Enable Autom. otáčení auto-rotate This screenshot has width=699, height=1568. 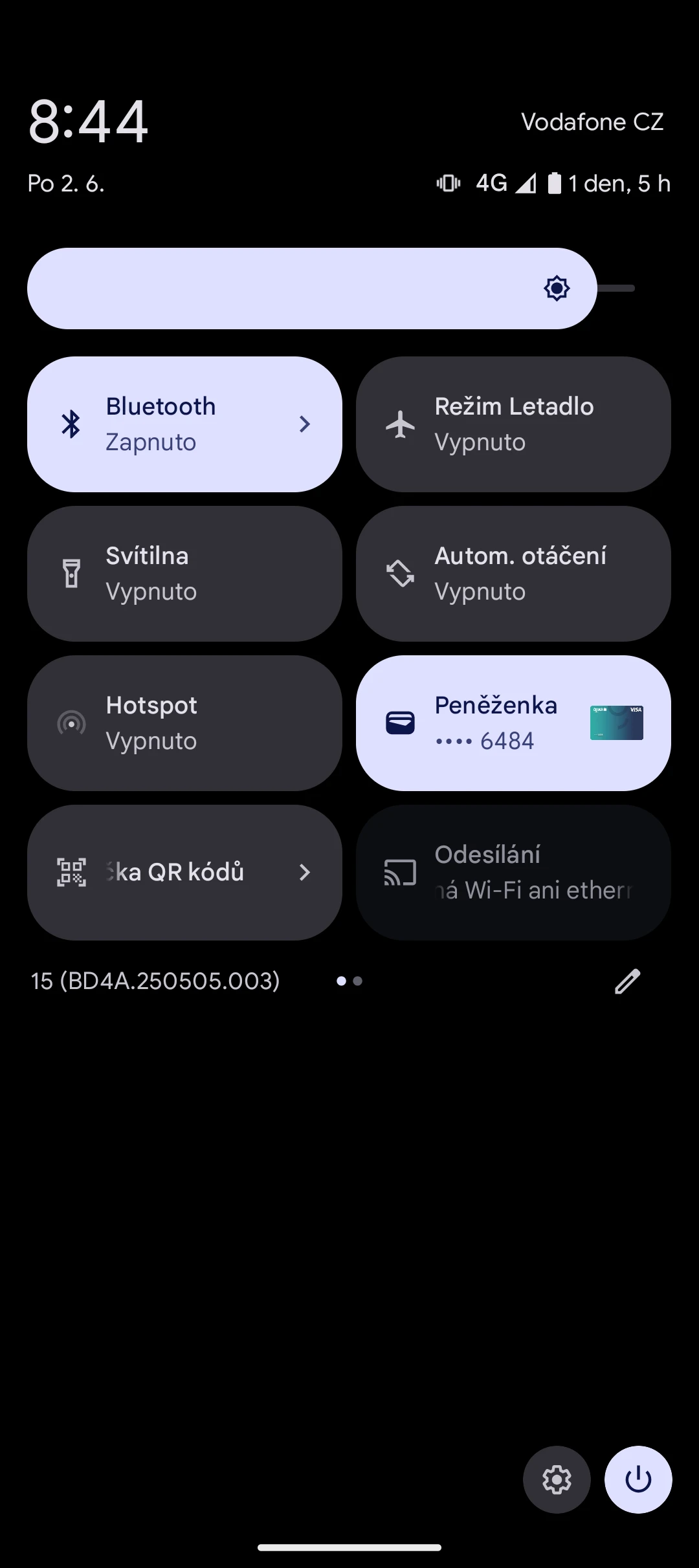coord(513,574)
